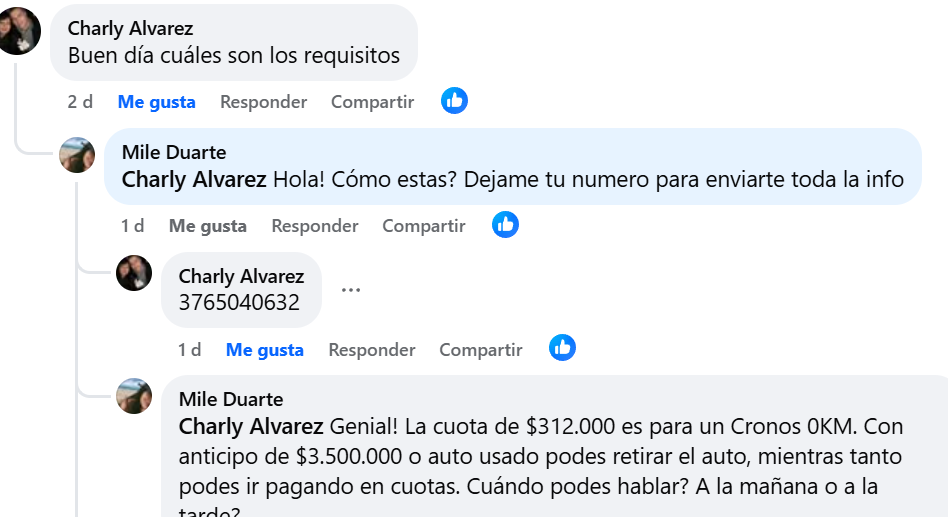This screenshot has width=948, height=517.
Task: Share Charly's "cuáles son los requisitos" comment
Action: point(372,102)
